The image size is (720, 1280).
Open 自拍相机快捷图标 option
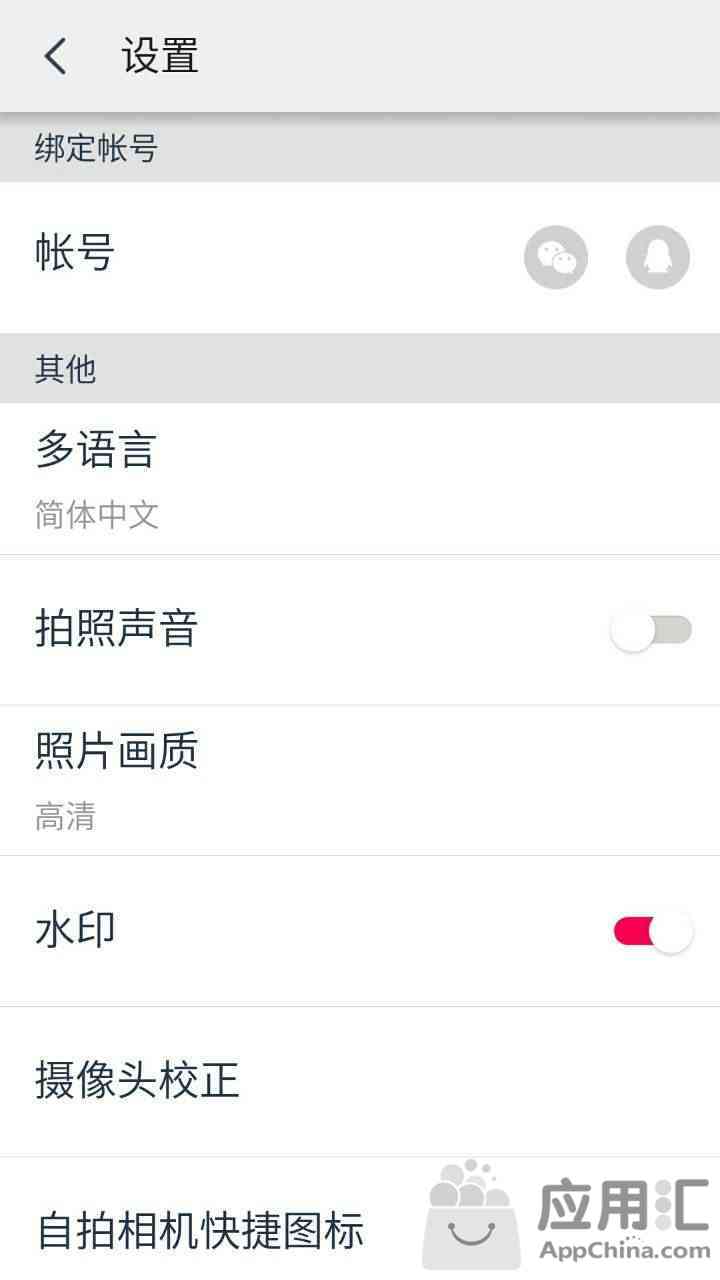[x=200, y=1230]
